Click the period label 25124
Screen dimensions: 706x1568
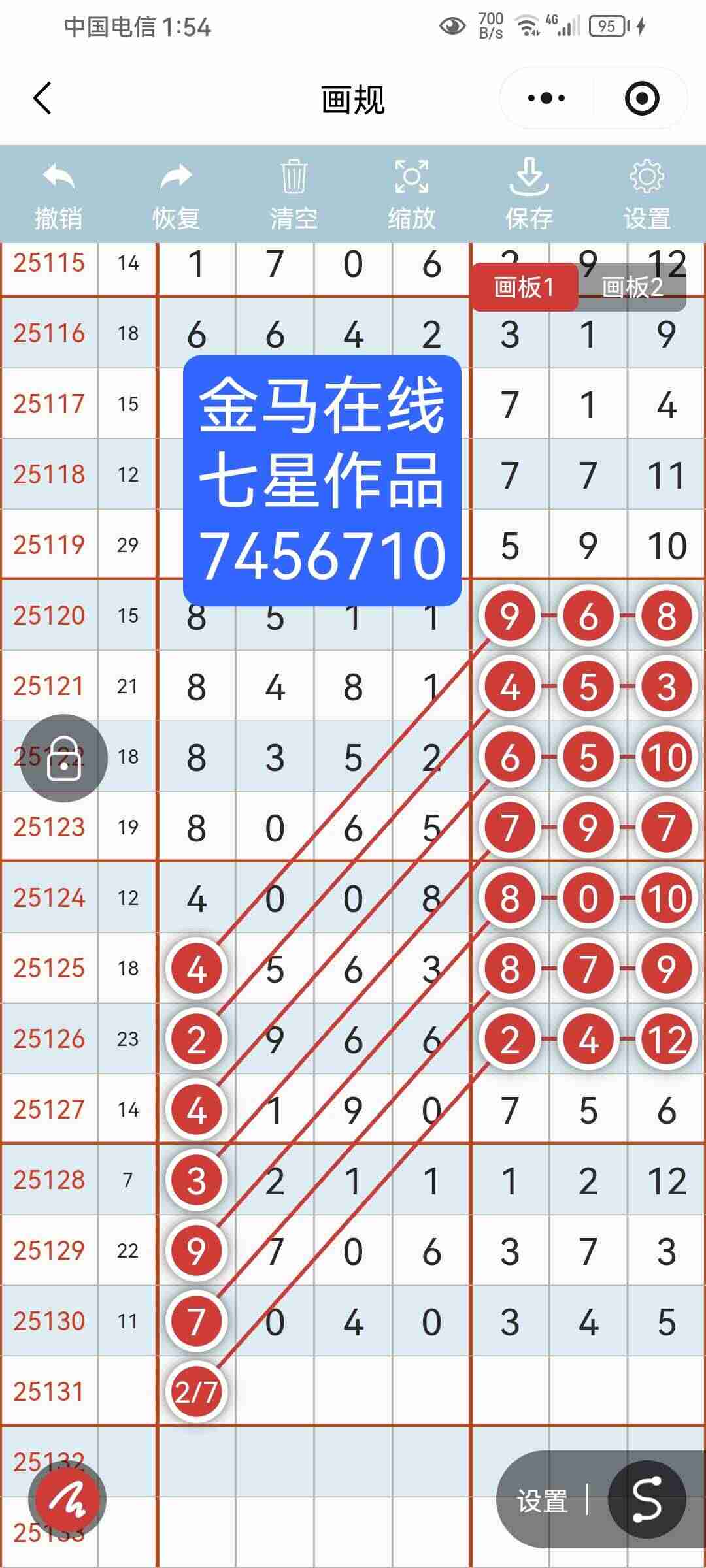pyautogui.click(x=49, y=898)
